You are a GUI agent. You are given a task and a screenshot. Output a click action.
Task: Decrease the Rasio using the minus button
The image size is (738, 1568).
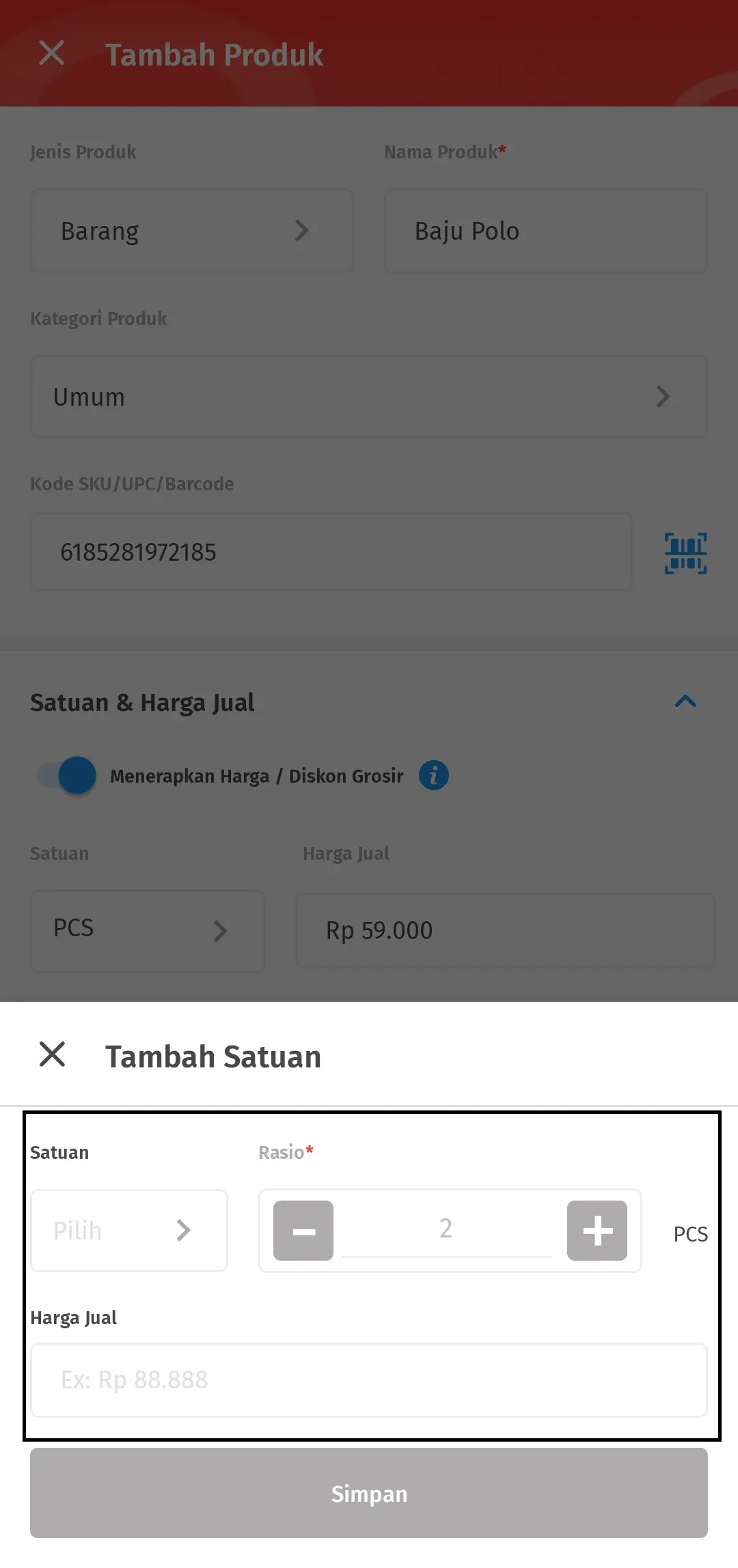[x=303, y=1231]
